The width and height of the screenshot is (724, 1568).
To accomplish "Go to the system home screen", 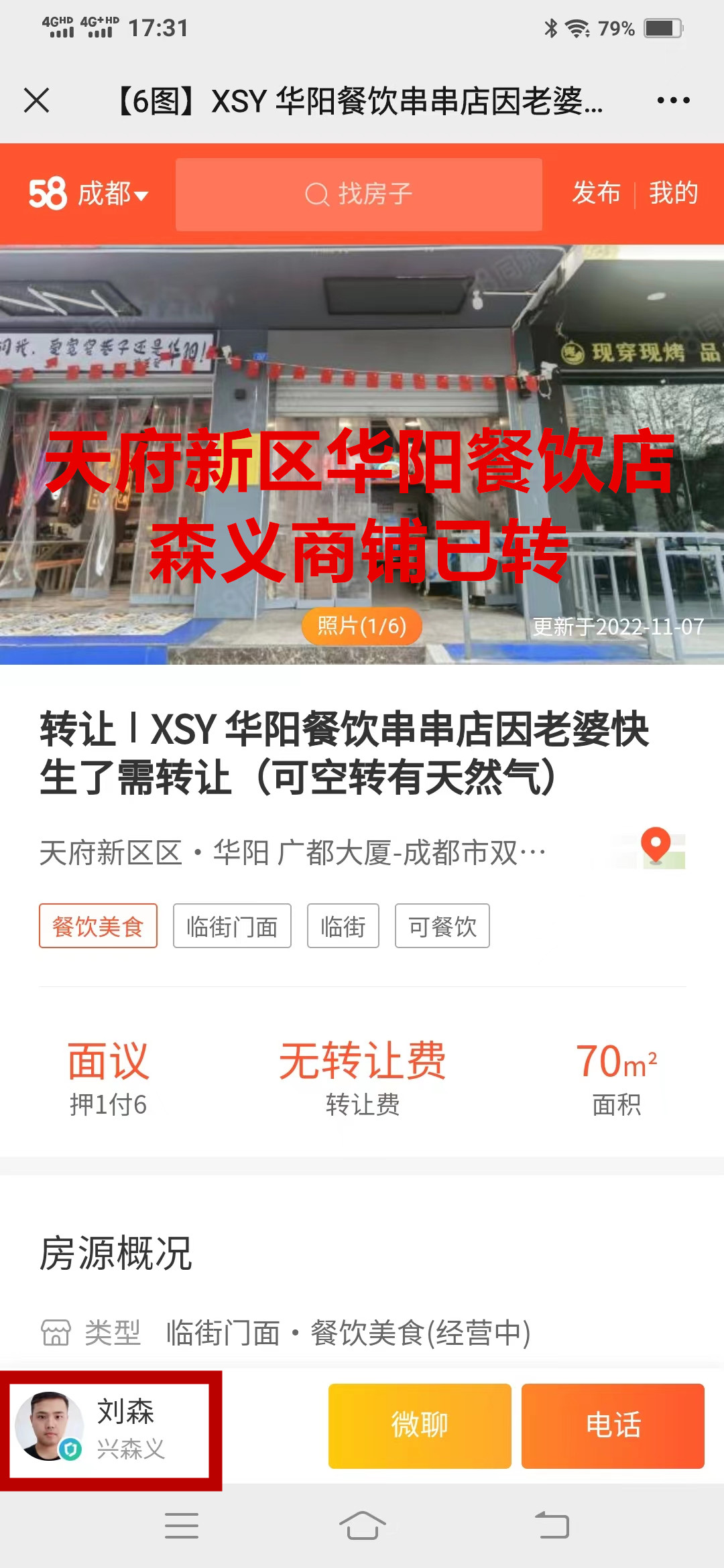I will (362, 1526).
